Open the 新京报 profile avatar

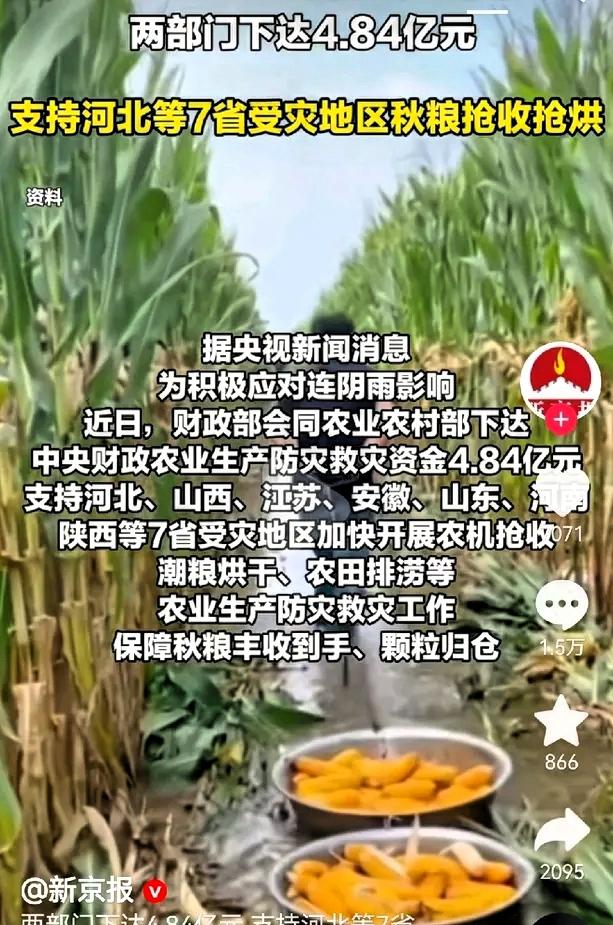tap(560, 378)
